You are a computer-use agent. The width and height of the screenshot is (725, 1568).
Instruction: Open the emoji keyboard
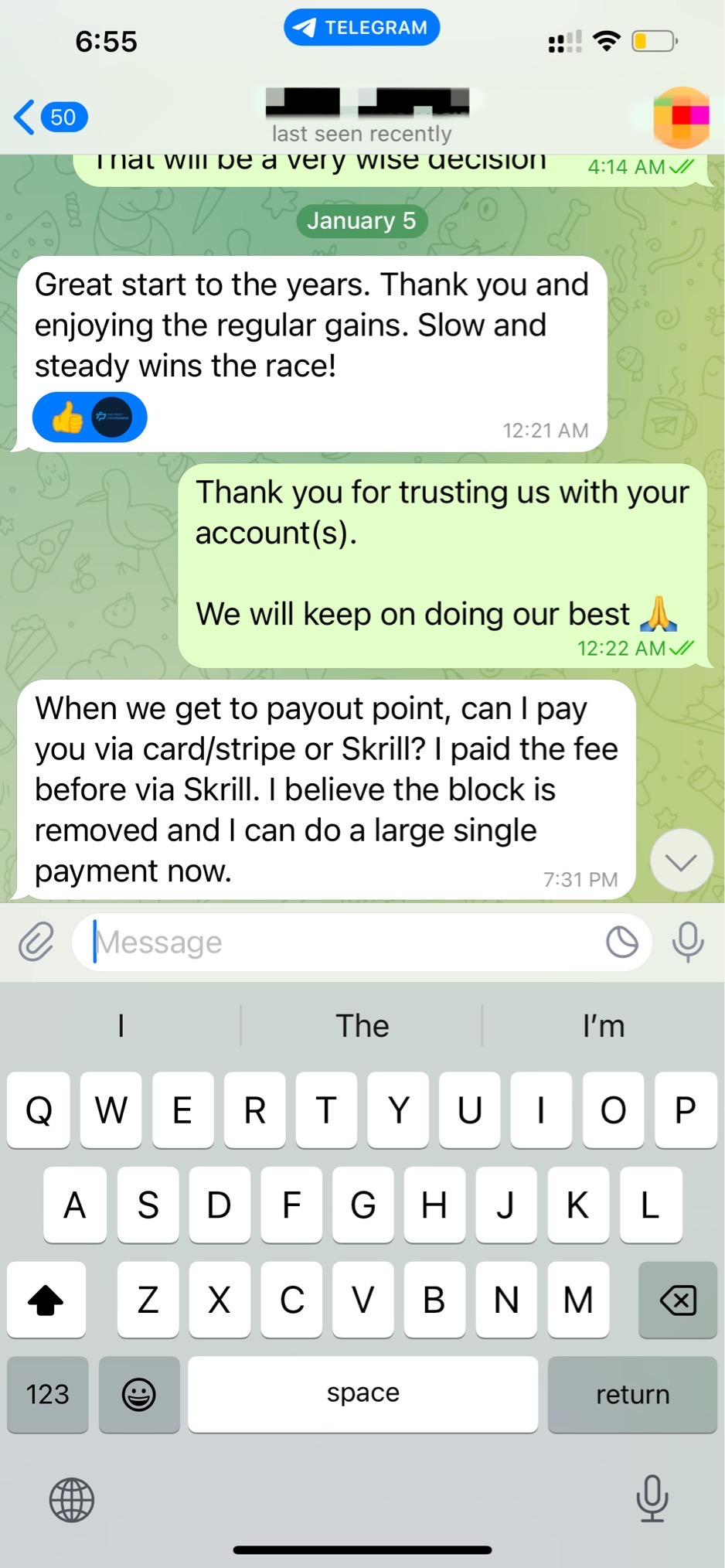[x=139, y=1394]
